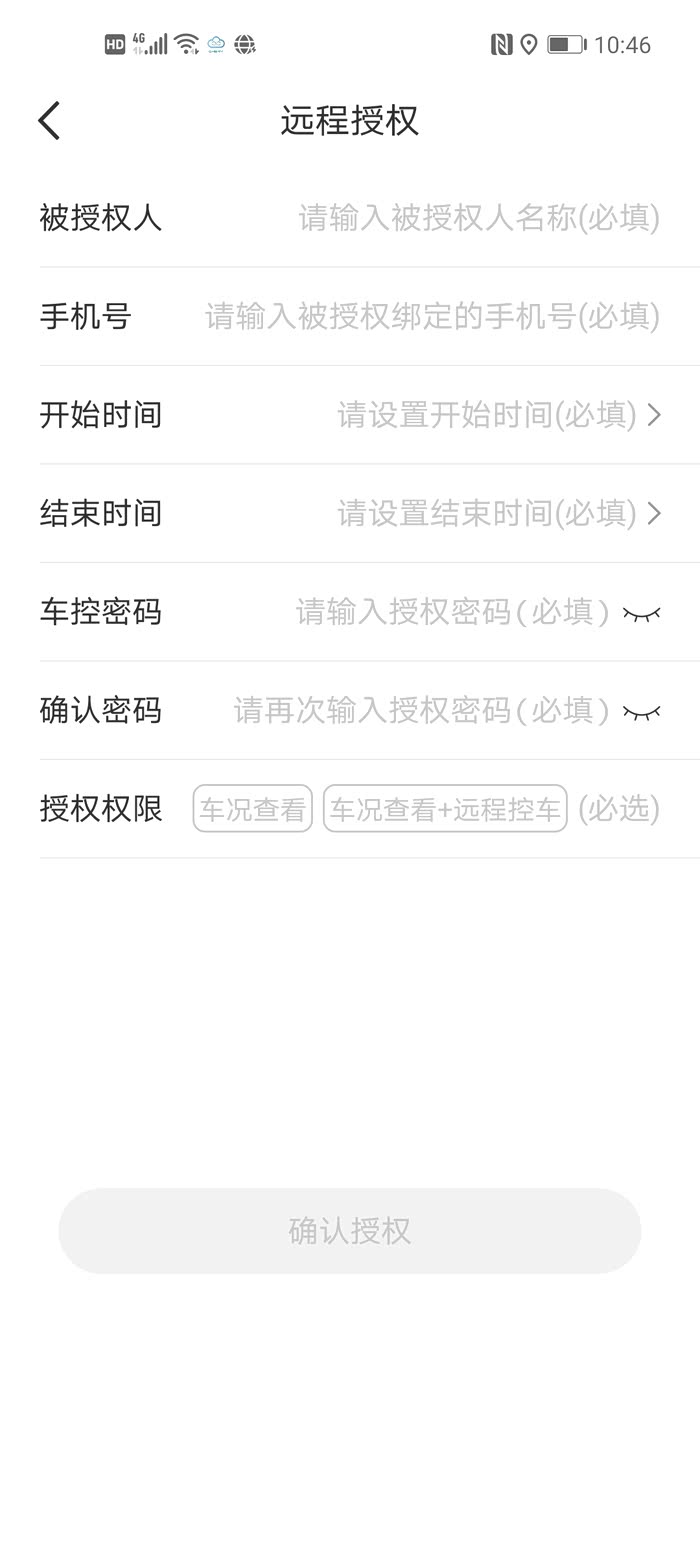The width and height of the screenshot is (700, 1555).
Task: Go back from the 远程授权 page
Action: tap(49, 121)
